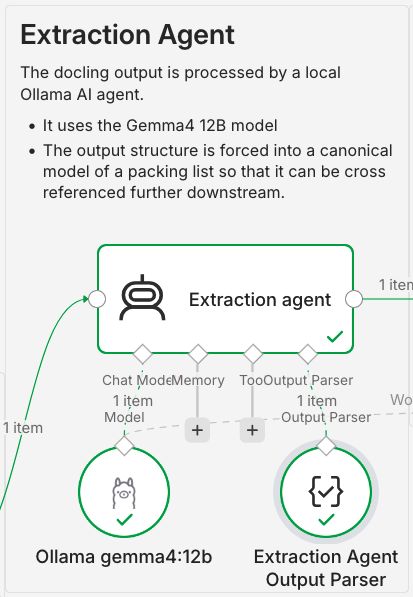Open the Ollama gemma4:12b model node
The width and height of the screenshot is (413, 597).
(124, 492)
